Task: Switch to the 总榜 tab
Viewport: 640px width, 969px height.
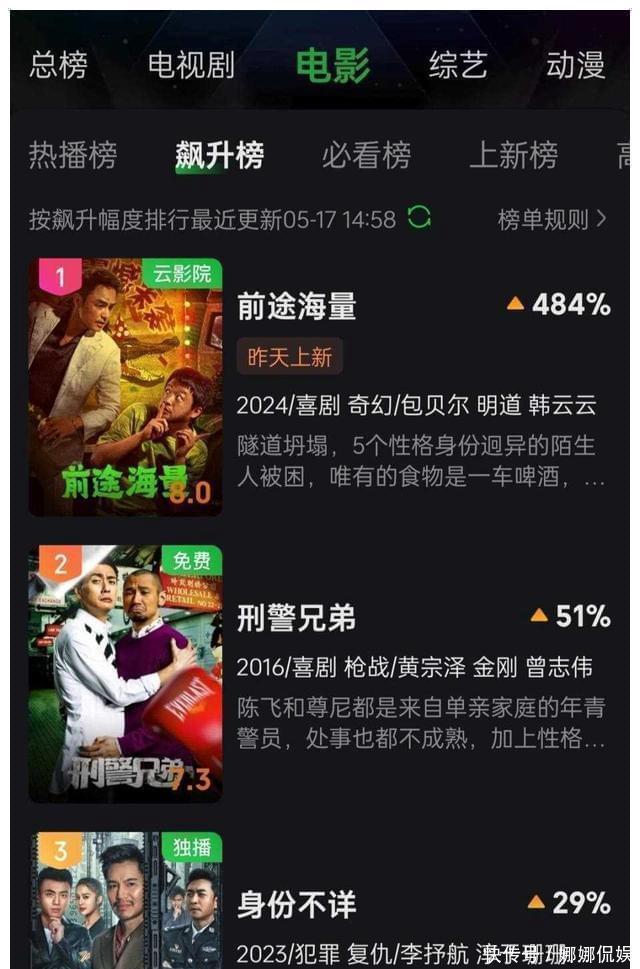Action: click(58, 65)
